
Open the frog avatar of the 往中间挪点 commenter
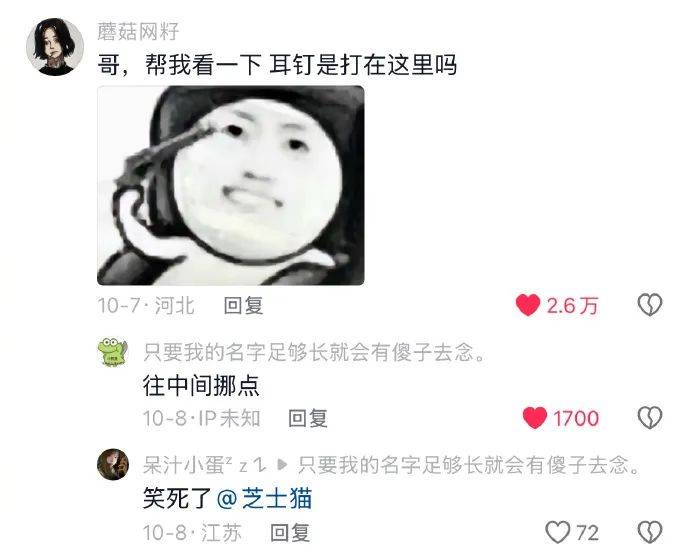111,352
